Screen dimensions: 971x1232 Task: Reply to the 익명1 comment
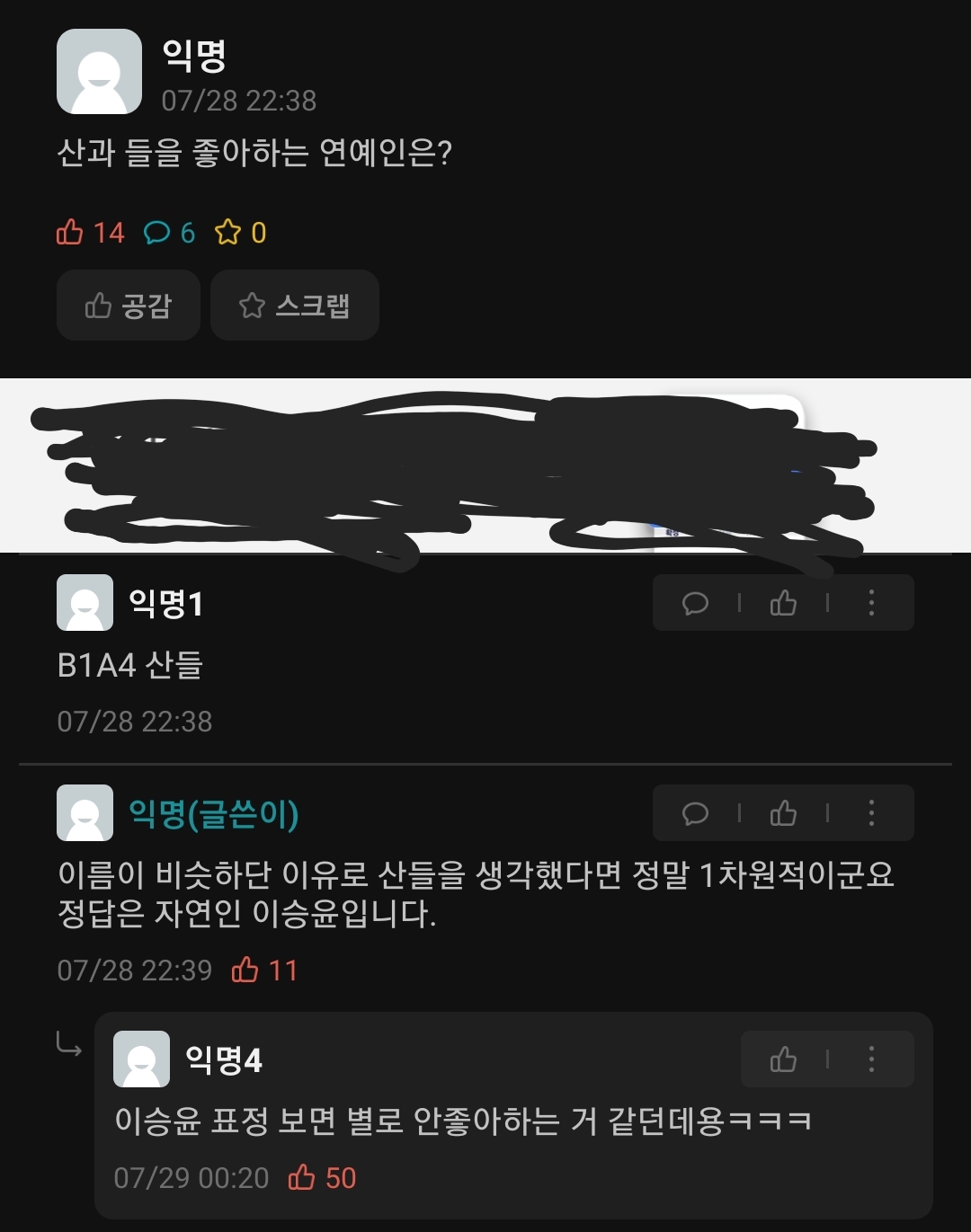click(x=695, y=603)
